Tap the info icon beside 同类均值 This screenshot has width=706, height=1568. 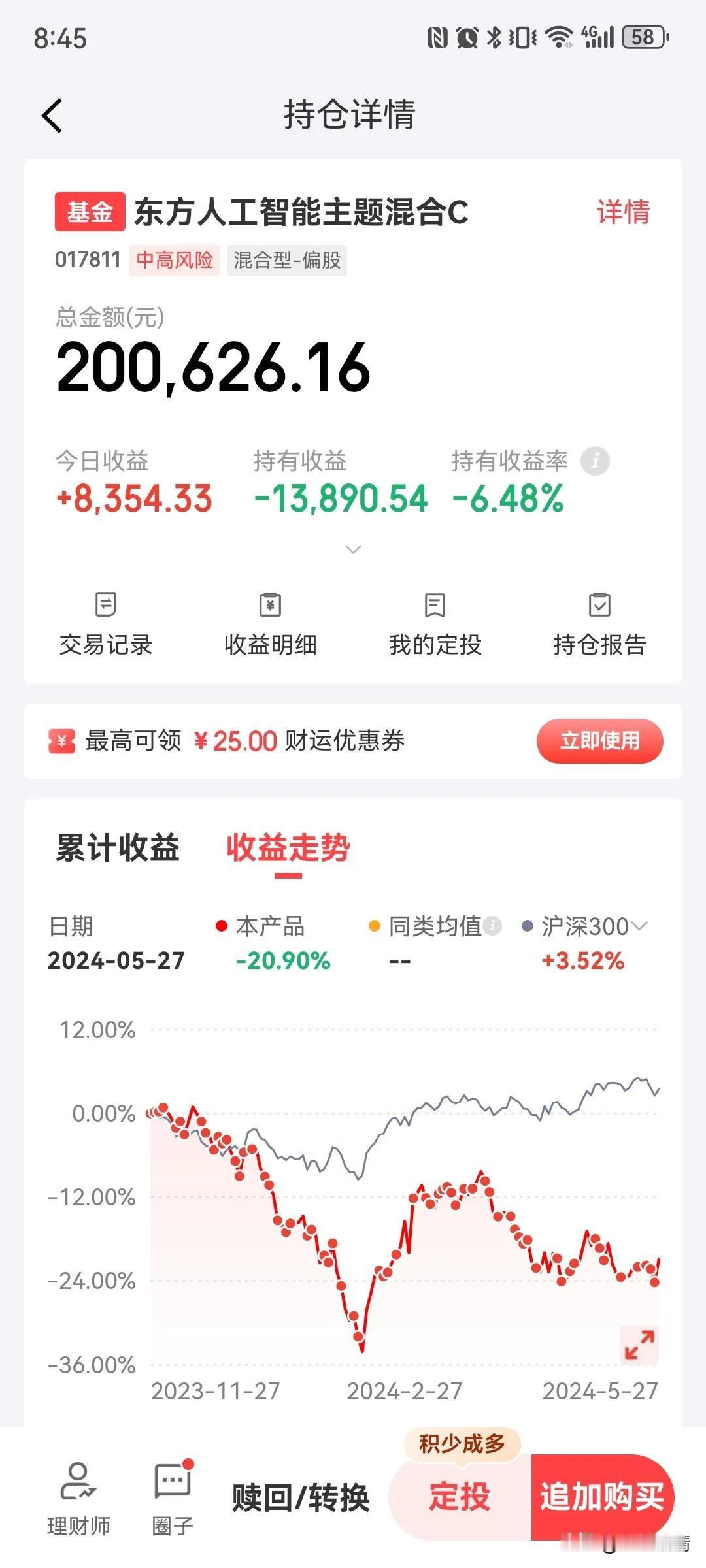tap(492, 925)
